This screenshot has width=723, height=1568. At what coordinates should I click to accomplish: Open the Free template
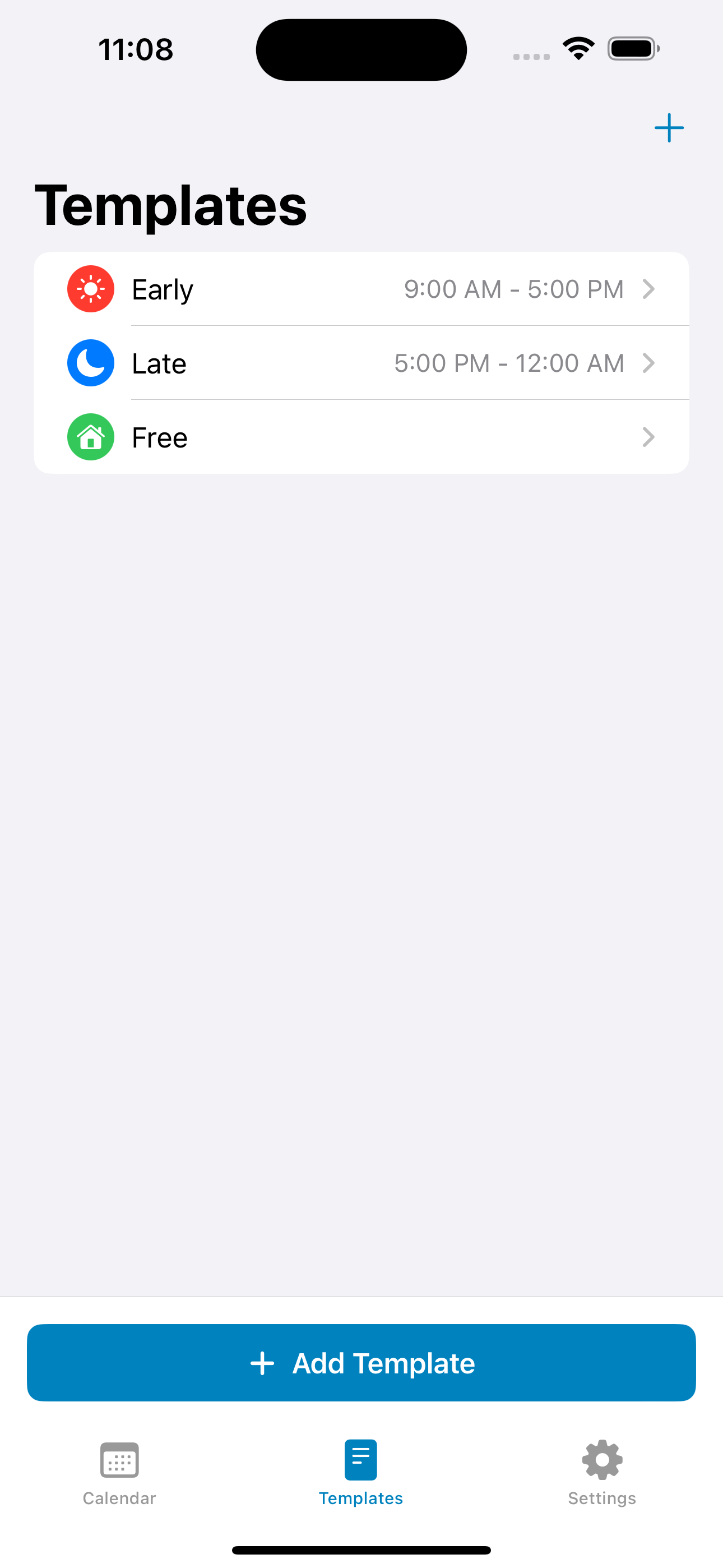tap(361, 437)
